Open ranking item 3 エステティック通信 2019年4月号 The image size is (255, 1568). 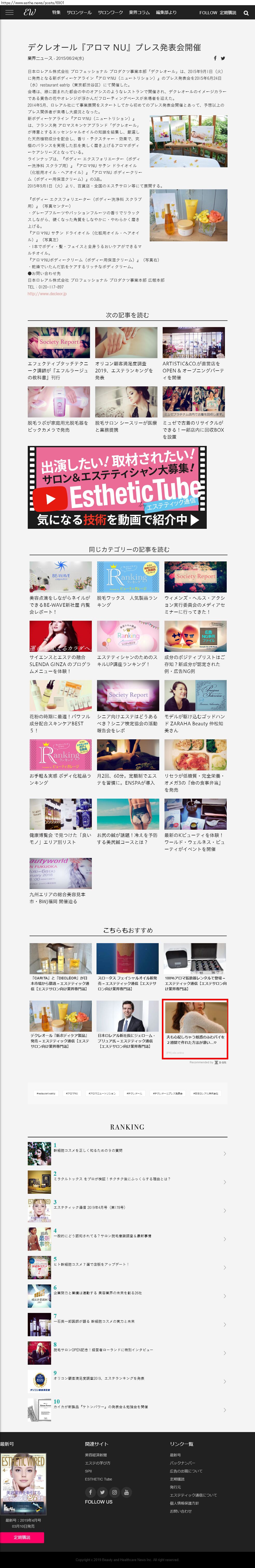coord(88,1208)
